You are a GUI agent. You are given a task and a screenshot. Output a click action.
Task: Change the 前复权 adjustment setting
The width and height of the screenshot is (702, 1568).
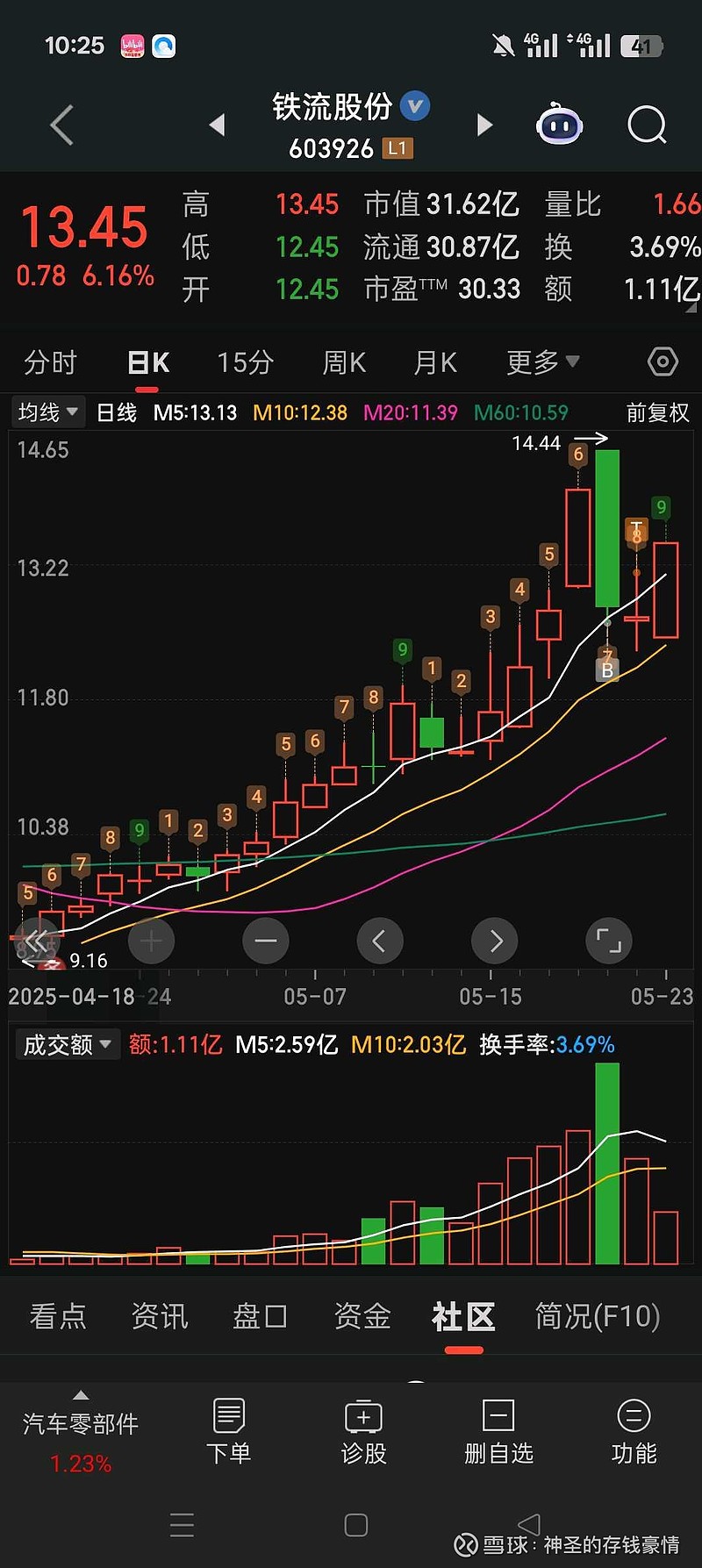click(657, 412)
